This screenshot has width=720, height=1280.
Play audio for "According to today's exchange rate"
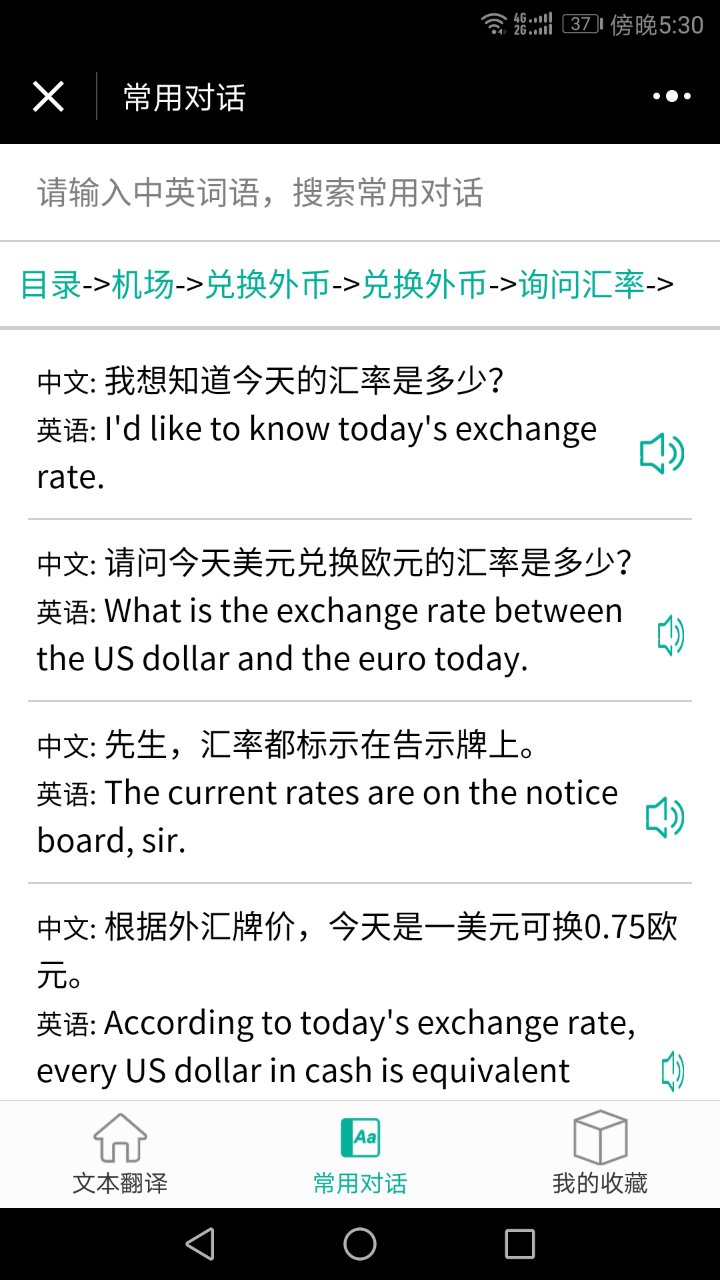(x=672, y=1072)
